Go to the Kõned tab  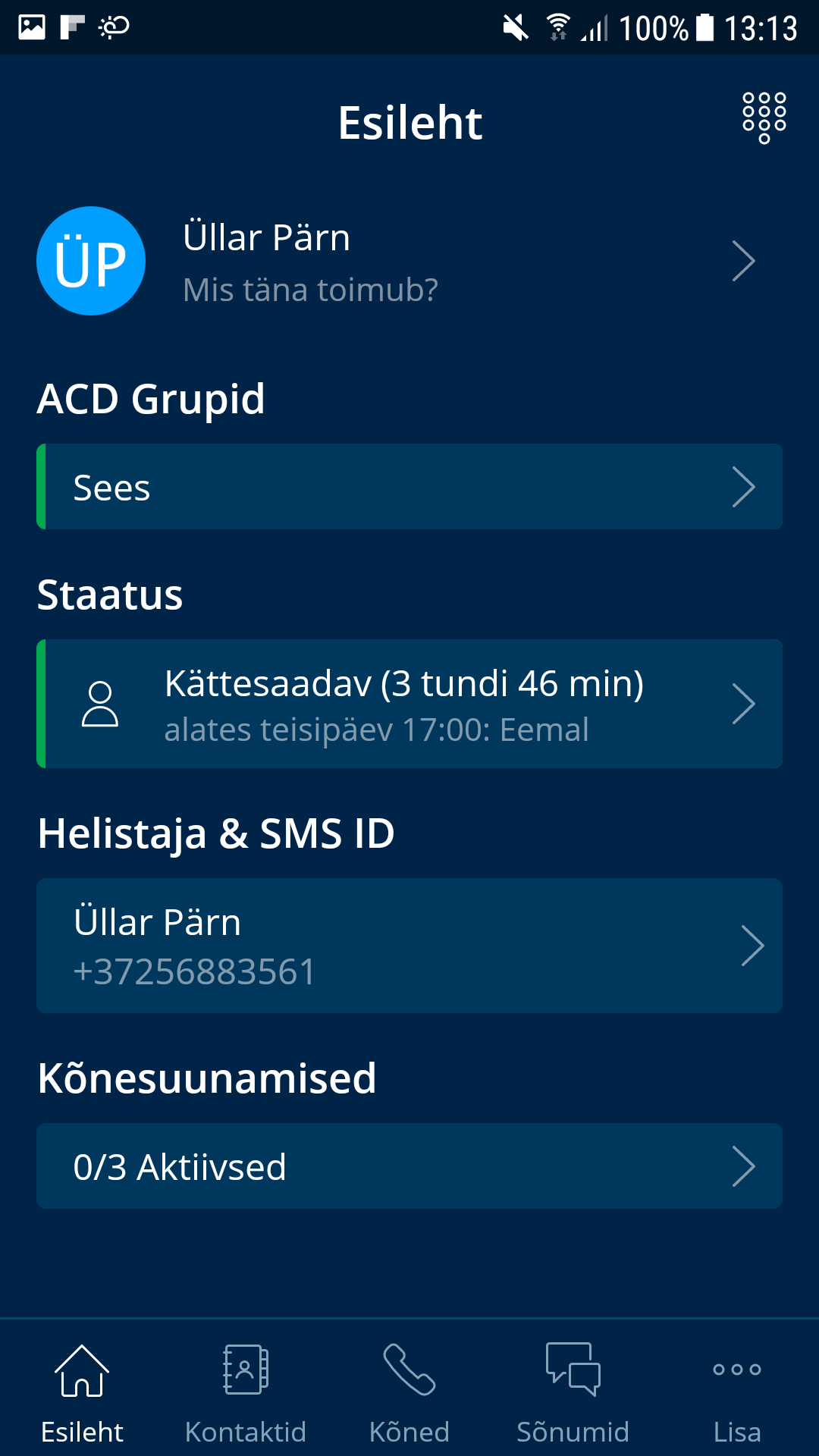409,1389
